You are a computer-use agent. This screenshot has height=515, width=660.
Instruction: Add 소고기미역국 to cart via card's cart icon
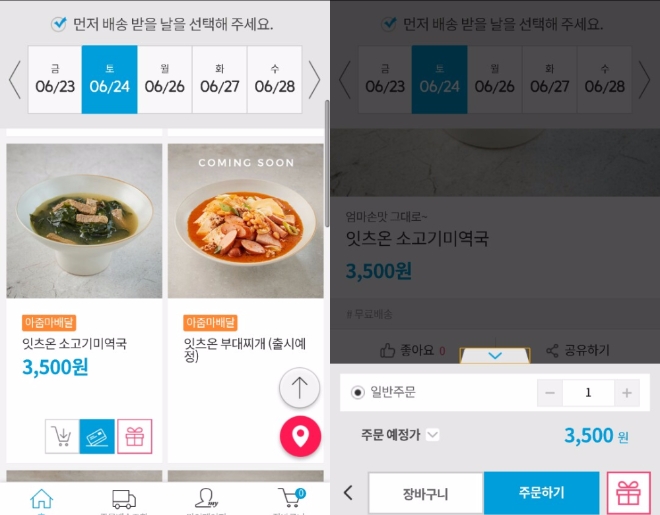pyautogui.click(x=62, y=436)
